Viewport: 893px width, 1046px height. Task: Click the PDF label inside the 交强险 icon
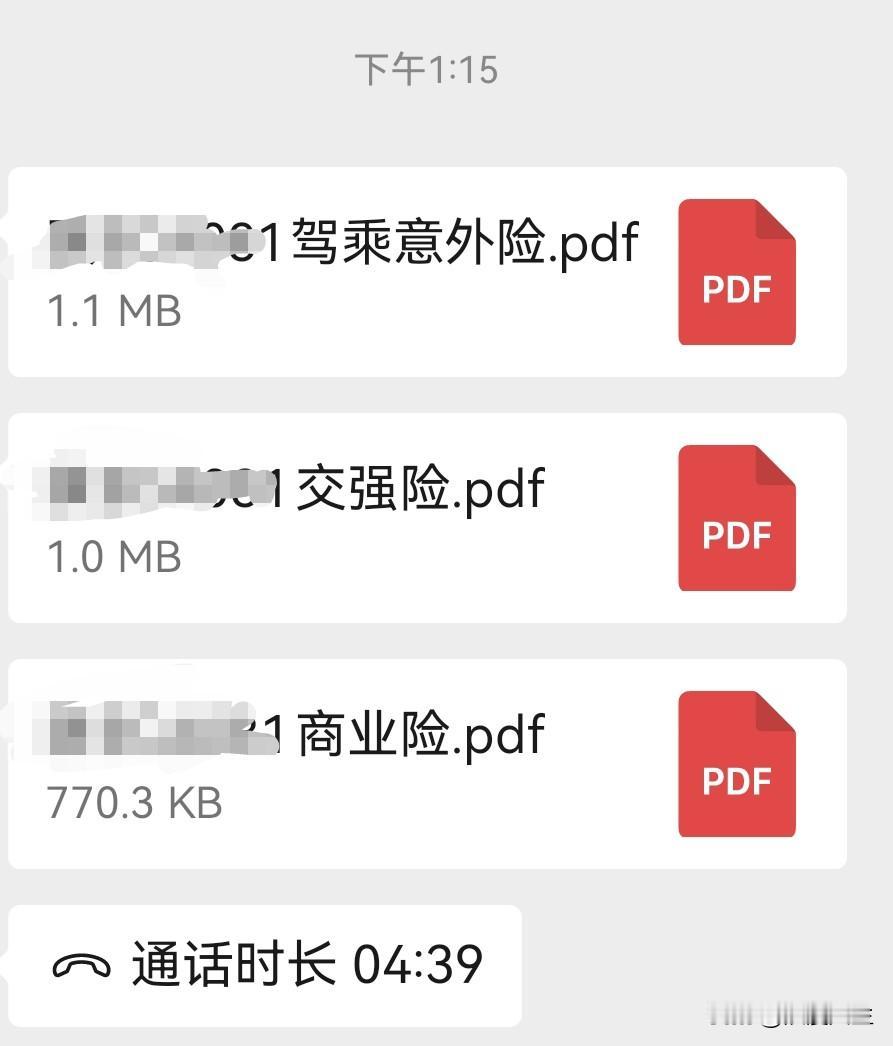(x=739, y=533)
